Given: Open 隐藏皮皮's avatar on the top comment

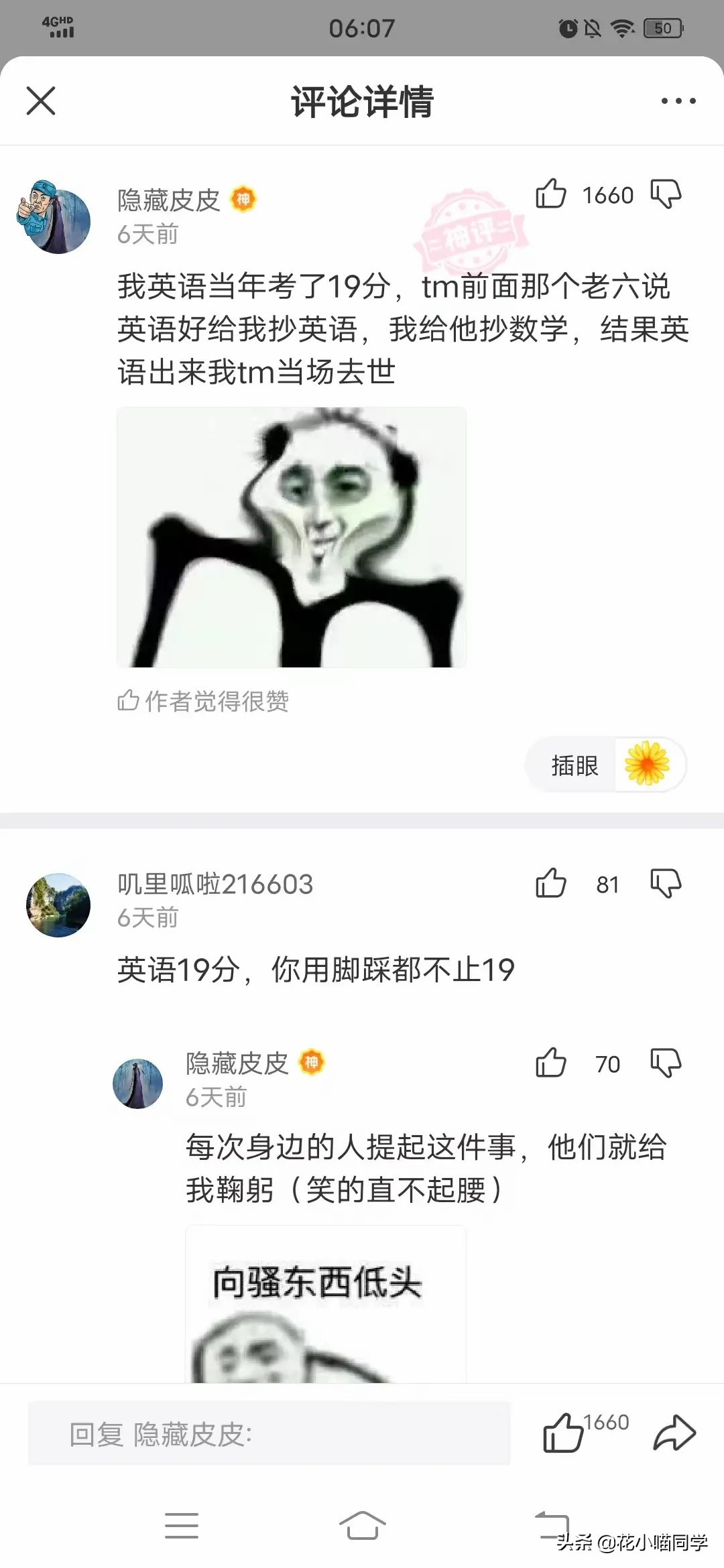Looking at the screenshot, I should (x=54, y=216).
